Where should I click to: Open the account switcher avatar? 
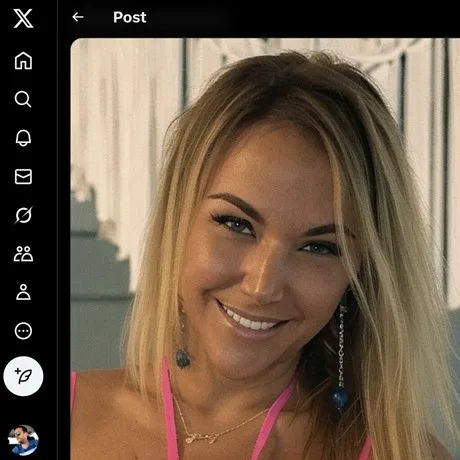point(23,440)
